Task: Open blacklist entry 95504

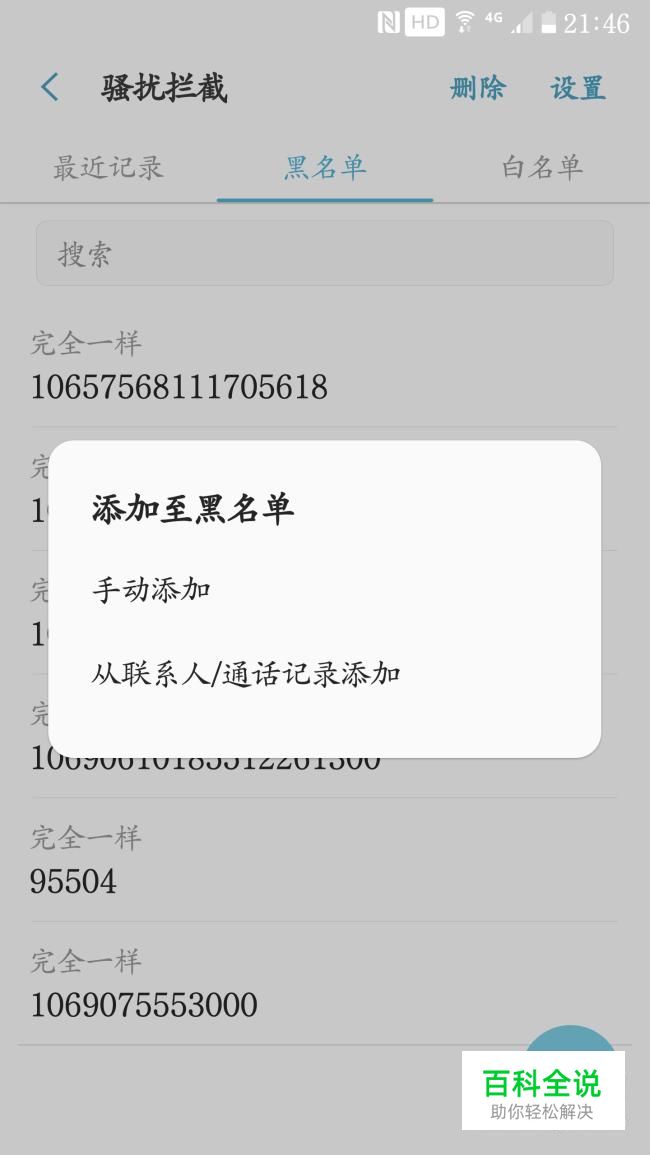Action: (324, 860)
